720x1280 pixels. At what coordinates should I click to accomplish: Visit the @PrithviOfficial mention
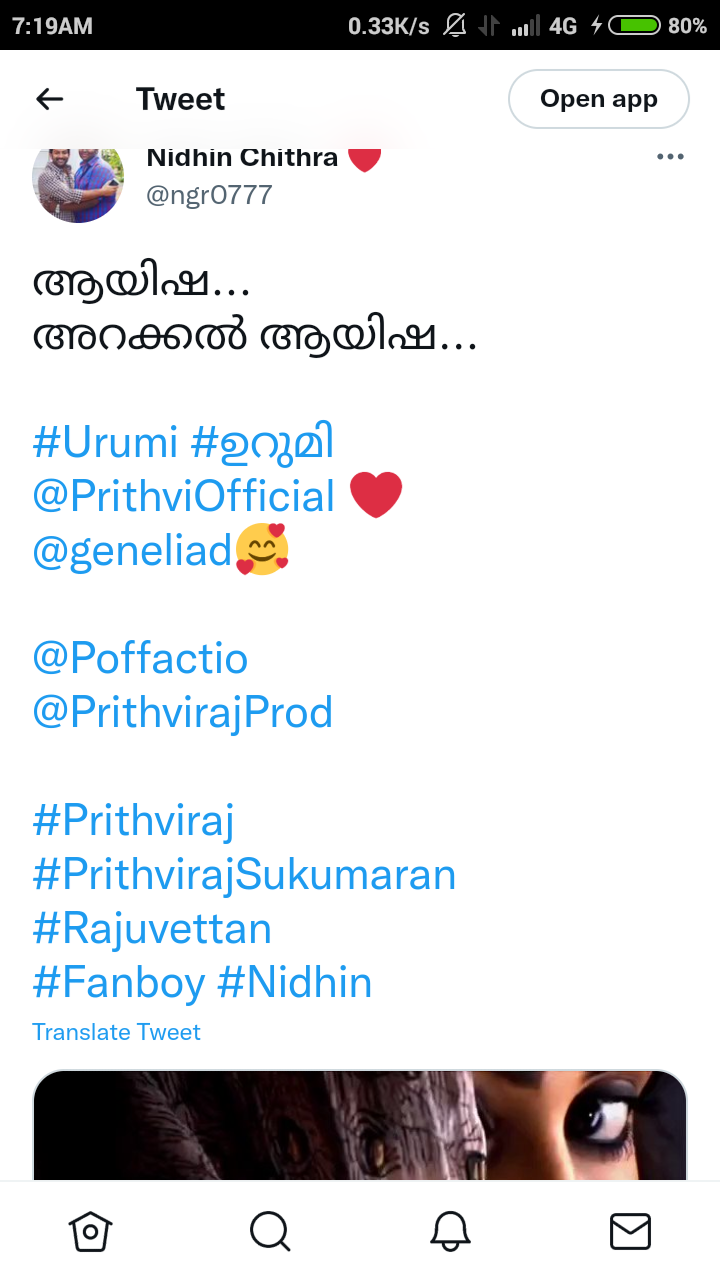[183, 496]
